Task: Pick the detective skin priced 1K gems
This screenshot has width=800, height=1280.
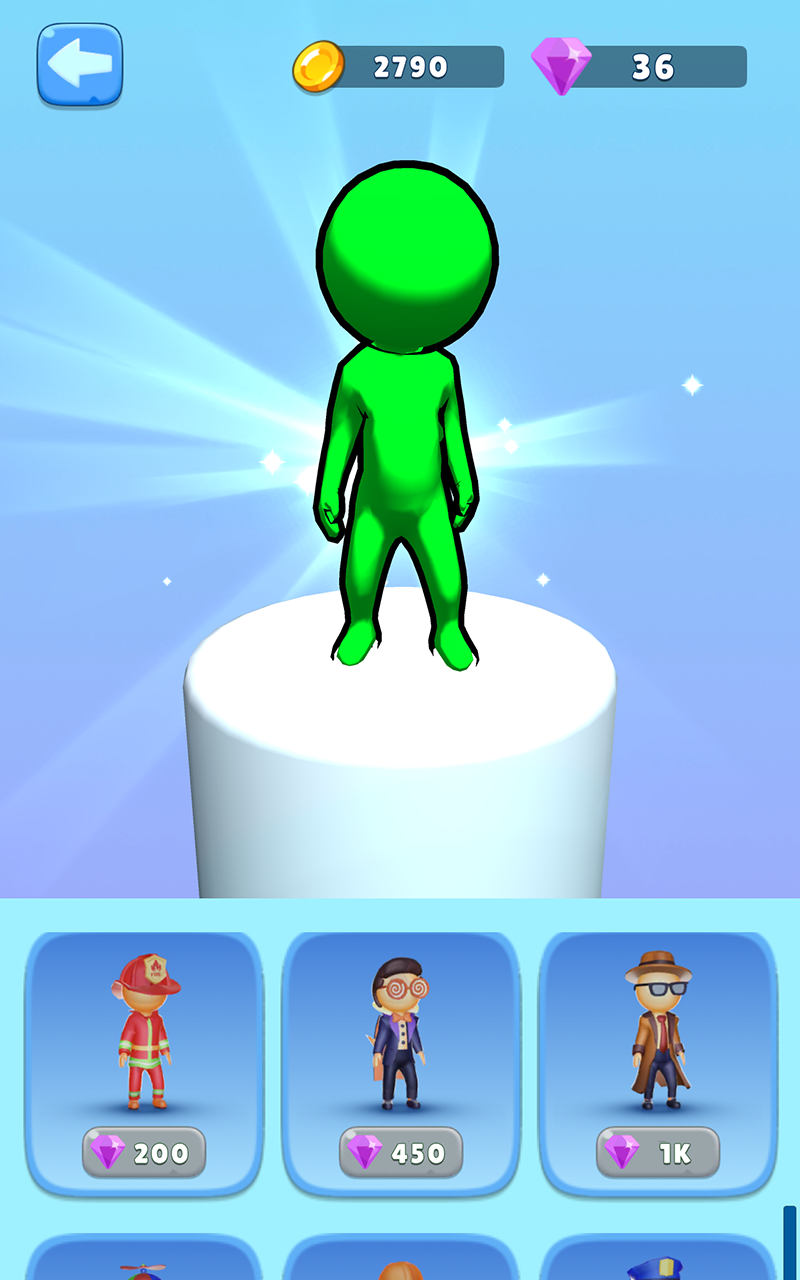Action: click(658, 1062)
